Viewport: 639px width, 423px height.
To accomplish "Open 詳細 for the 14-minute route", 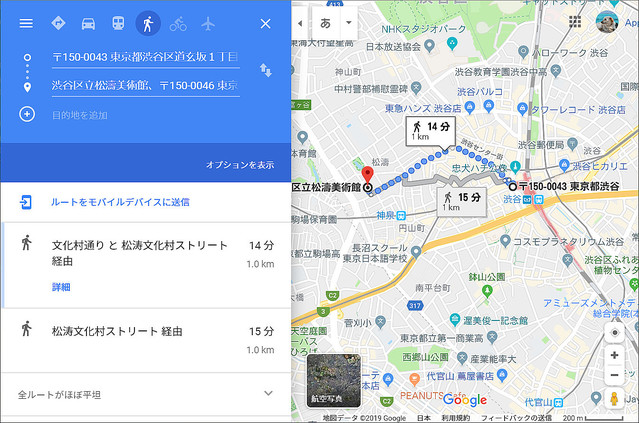I will click(61, 287).
